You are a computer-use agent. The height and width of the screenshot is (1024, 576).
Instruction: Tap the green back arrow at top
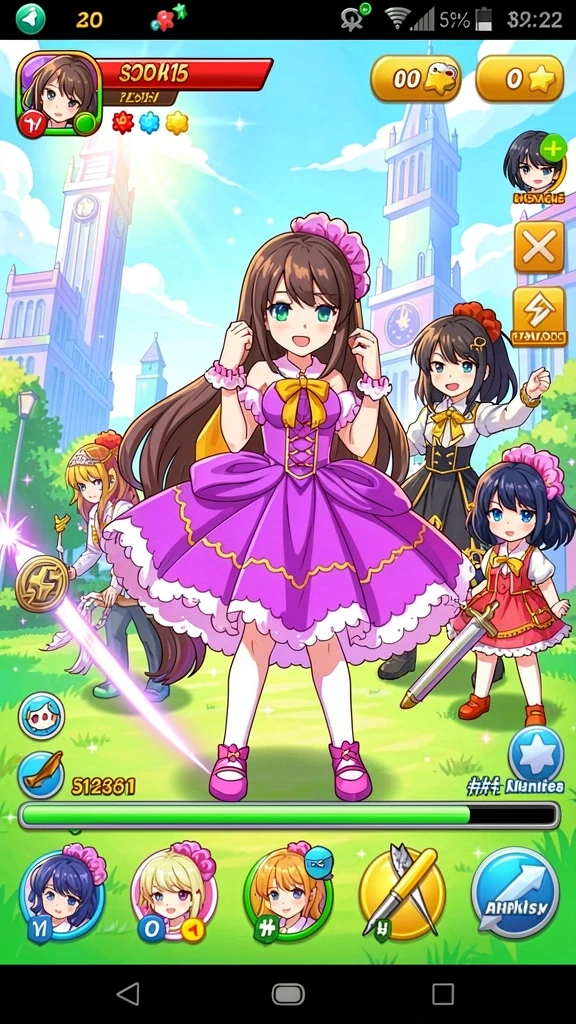[30, 19]
